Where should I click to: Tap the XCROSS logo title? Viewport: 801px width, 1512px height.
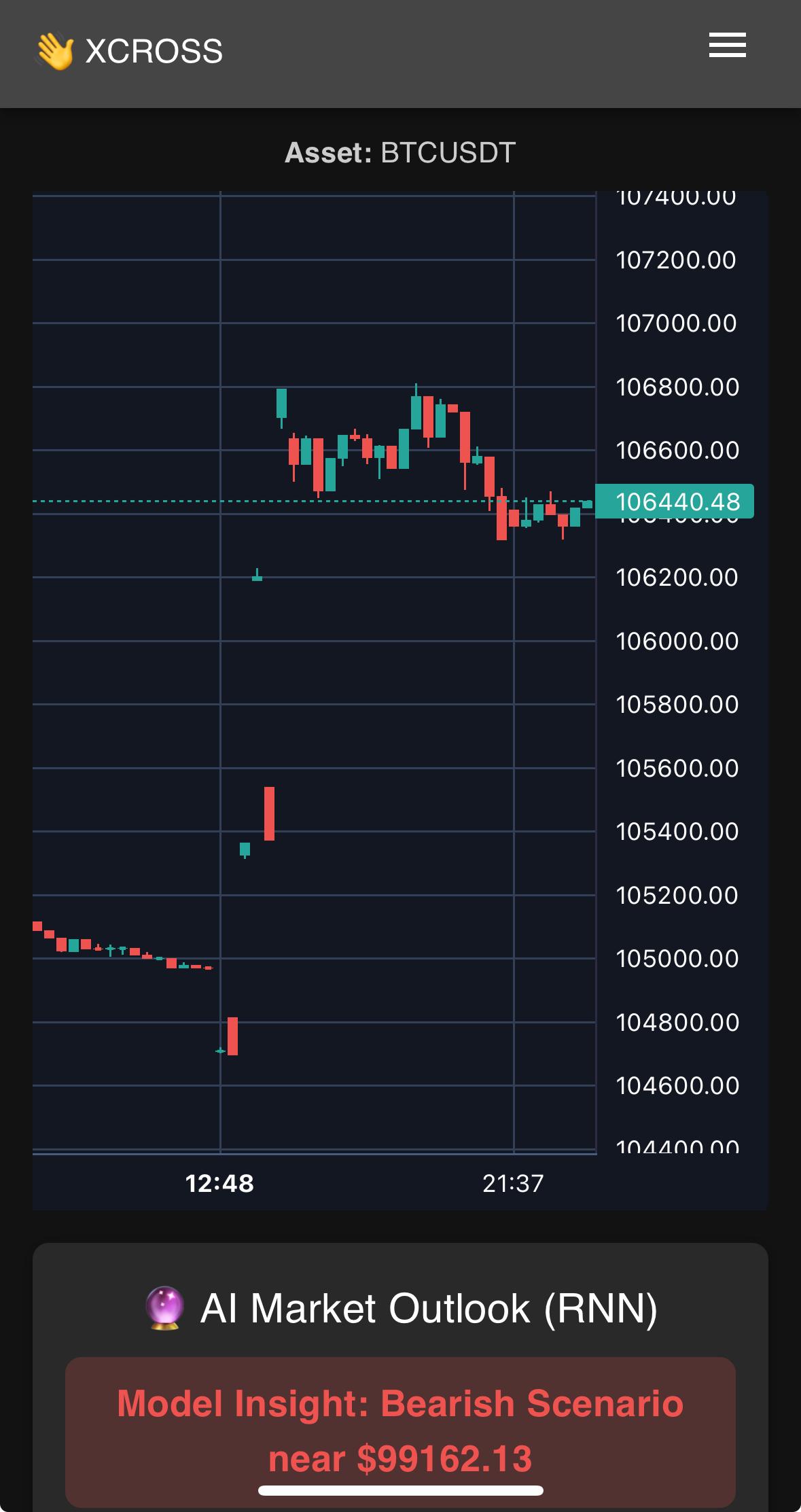(129, 51)
